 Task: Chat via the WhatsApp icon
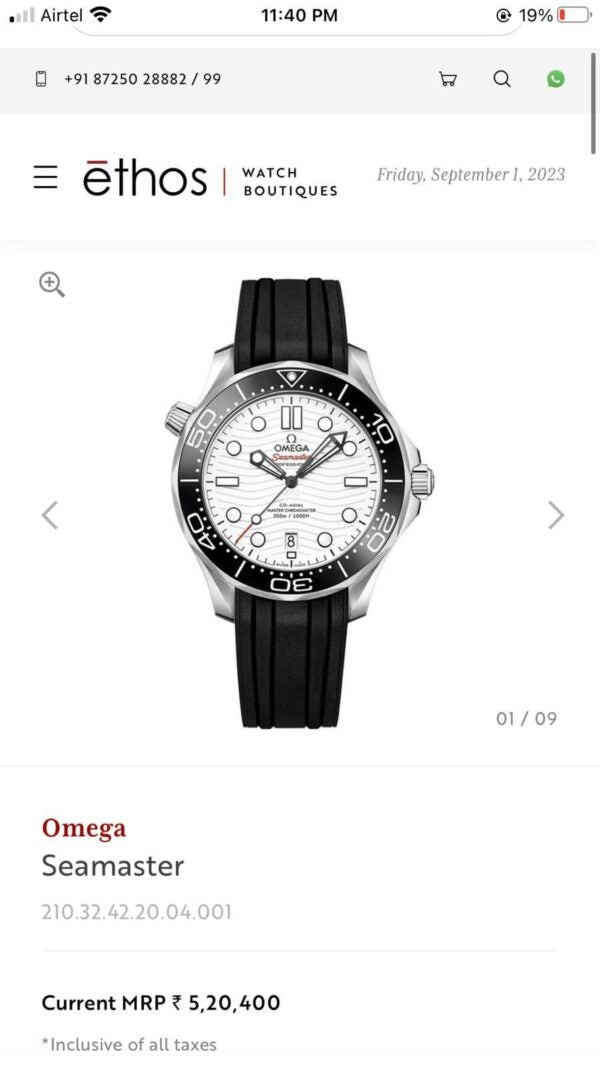[x=555, y=79]
